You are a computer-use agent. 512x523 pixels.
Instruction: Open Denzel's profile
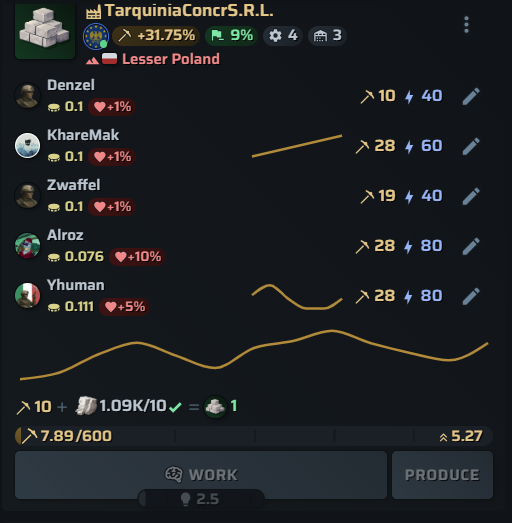pyautogui.click(x=27, y=96)
